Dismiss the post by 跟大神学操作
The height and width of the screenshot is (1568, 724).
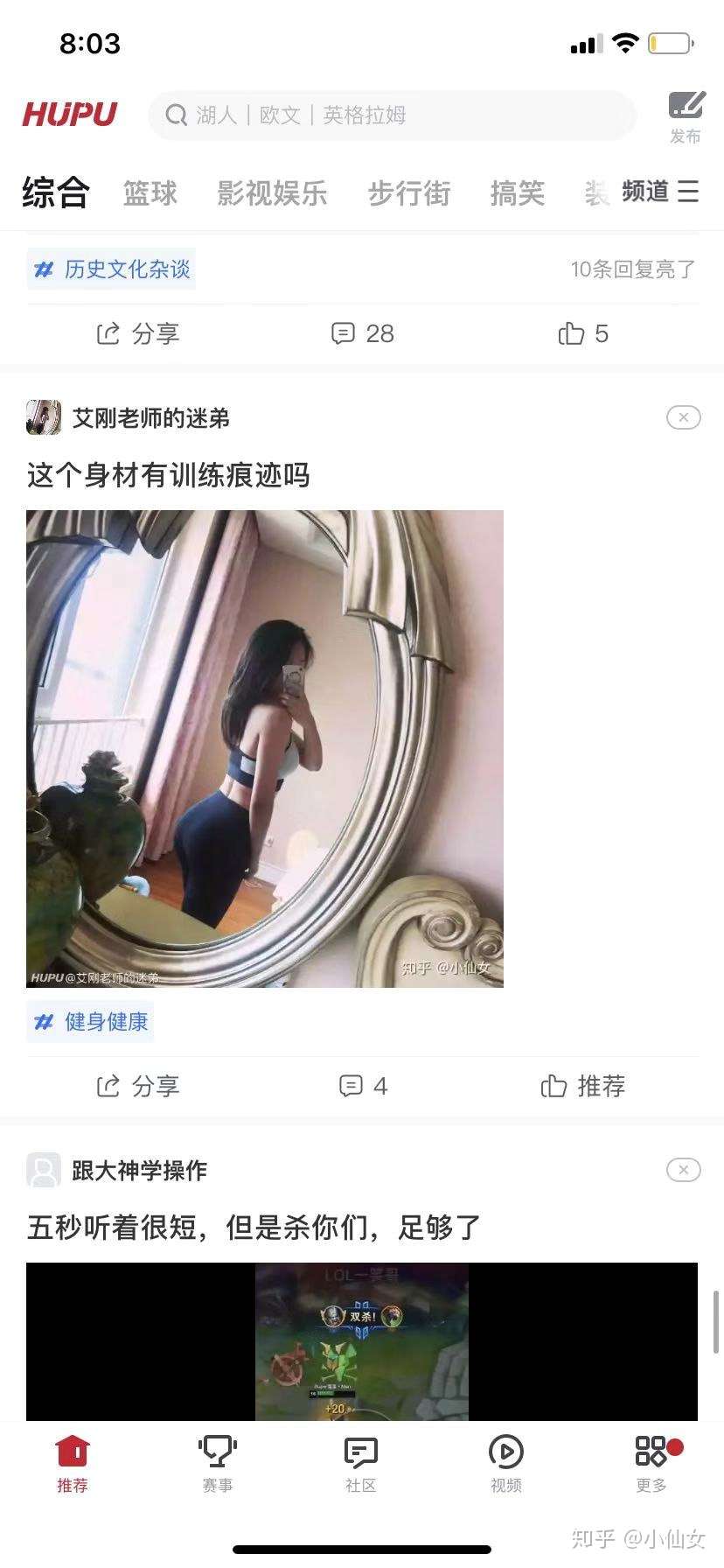pyautogui.click(x=683, y=1170)
